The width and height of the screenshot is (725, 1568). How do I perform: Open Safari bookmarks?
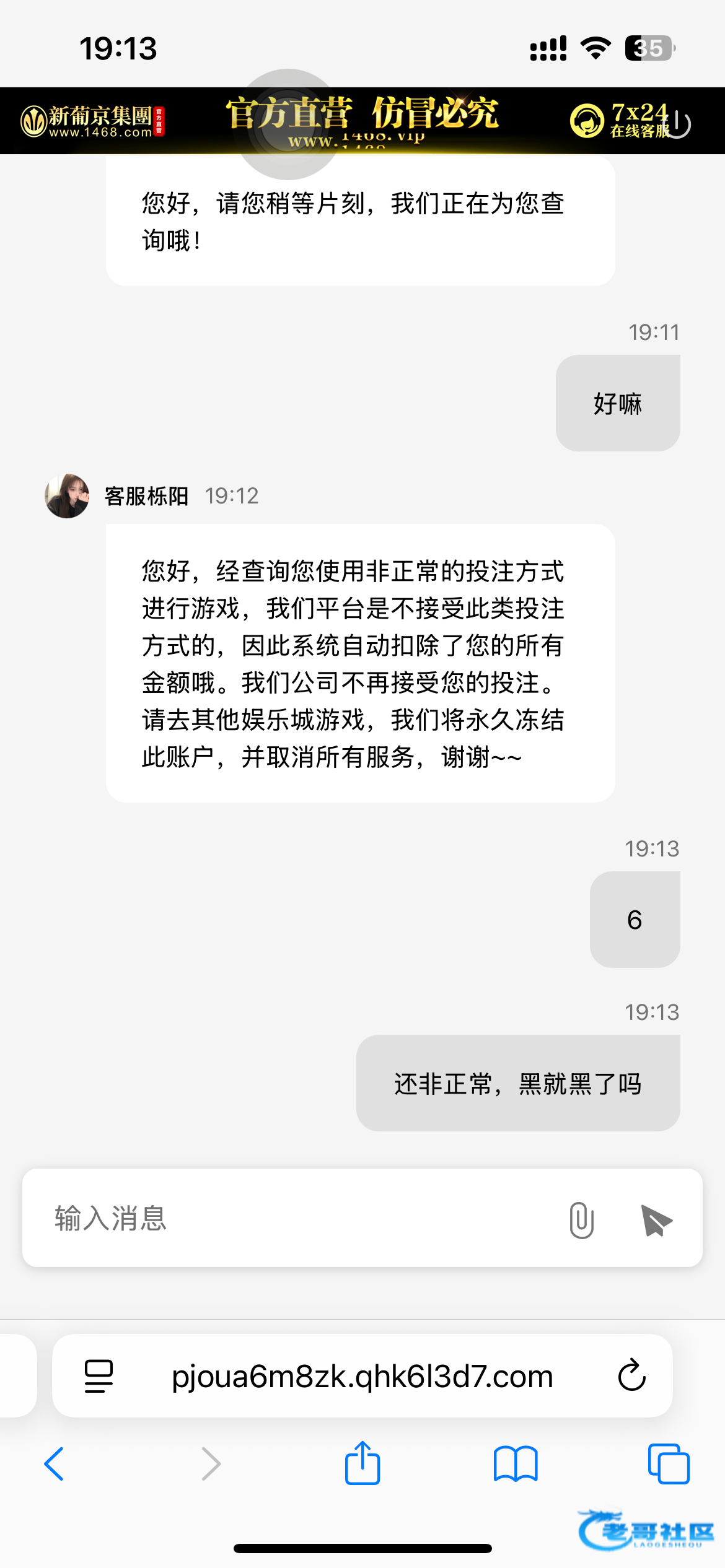(516, 1464)
